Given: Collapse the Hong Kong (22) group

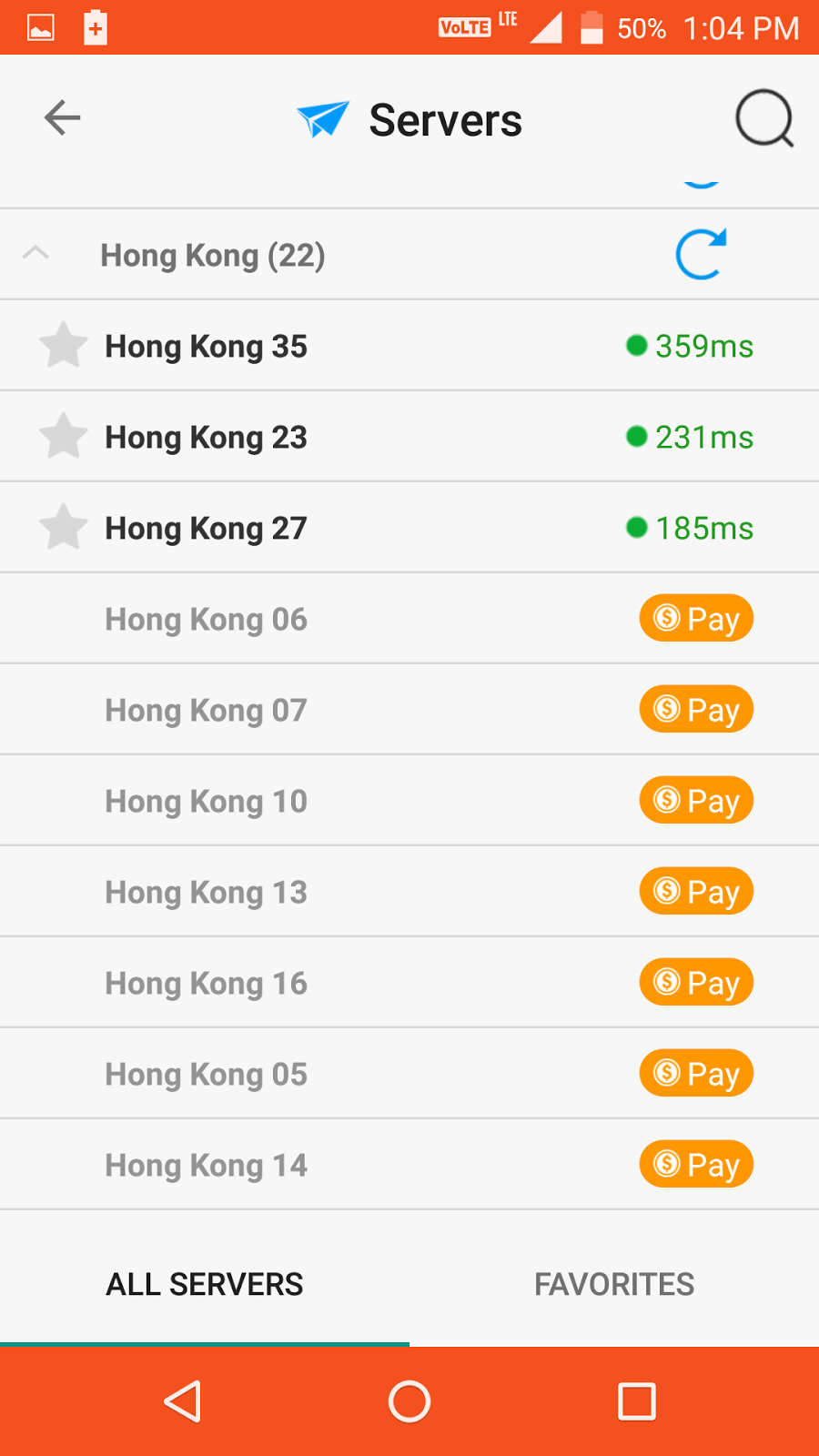Looking at the screenshot, I should (x=35, y=253).
